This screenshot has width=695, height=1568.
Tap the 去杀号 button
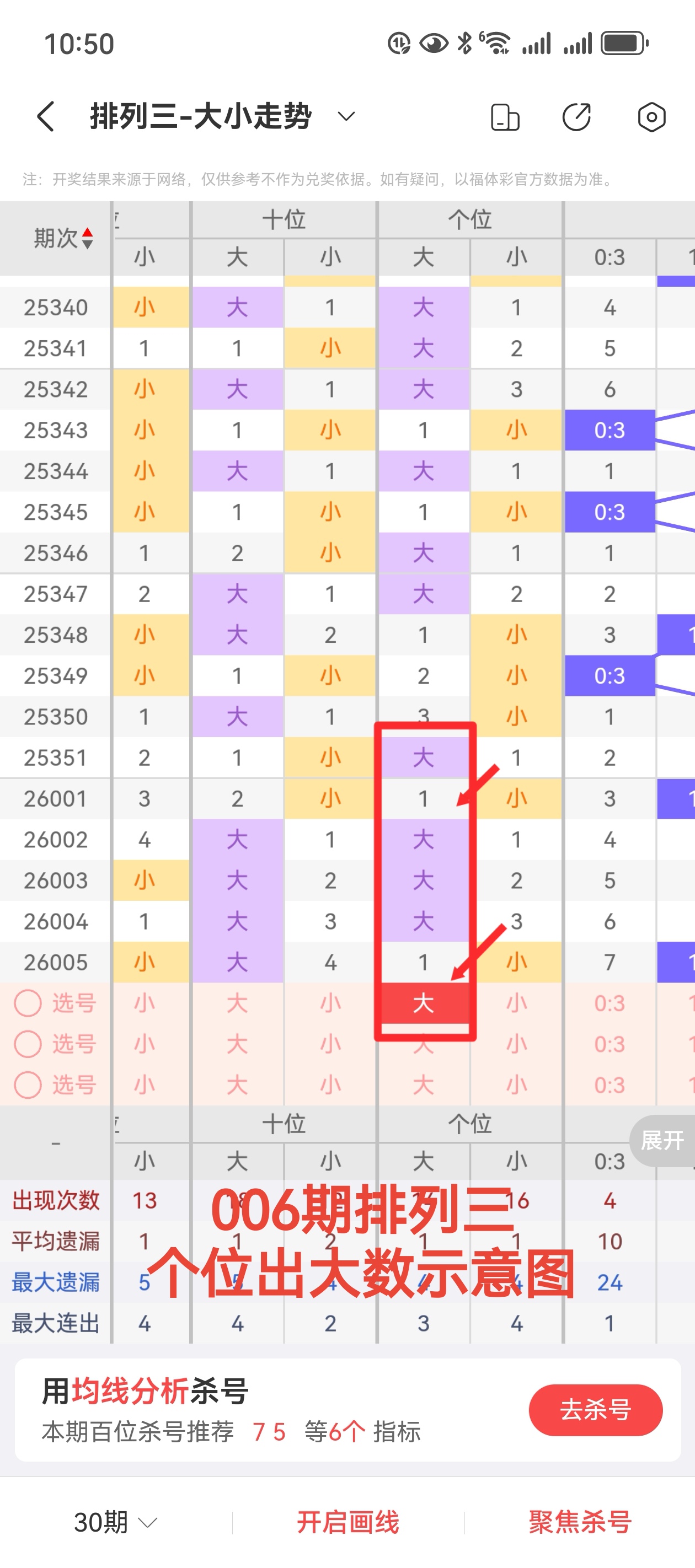pos(595,1410)
